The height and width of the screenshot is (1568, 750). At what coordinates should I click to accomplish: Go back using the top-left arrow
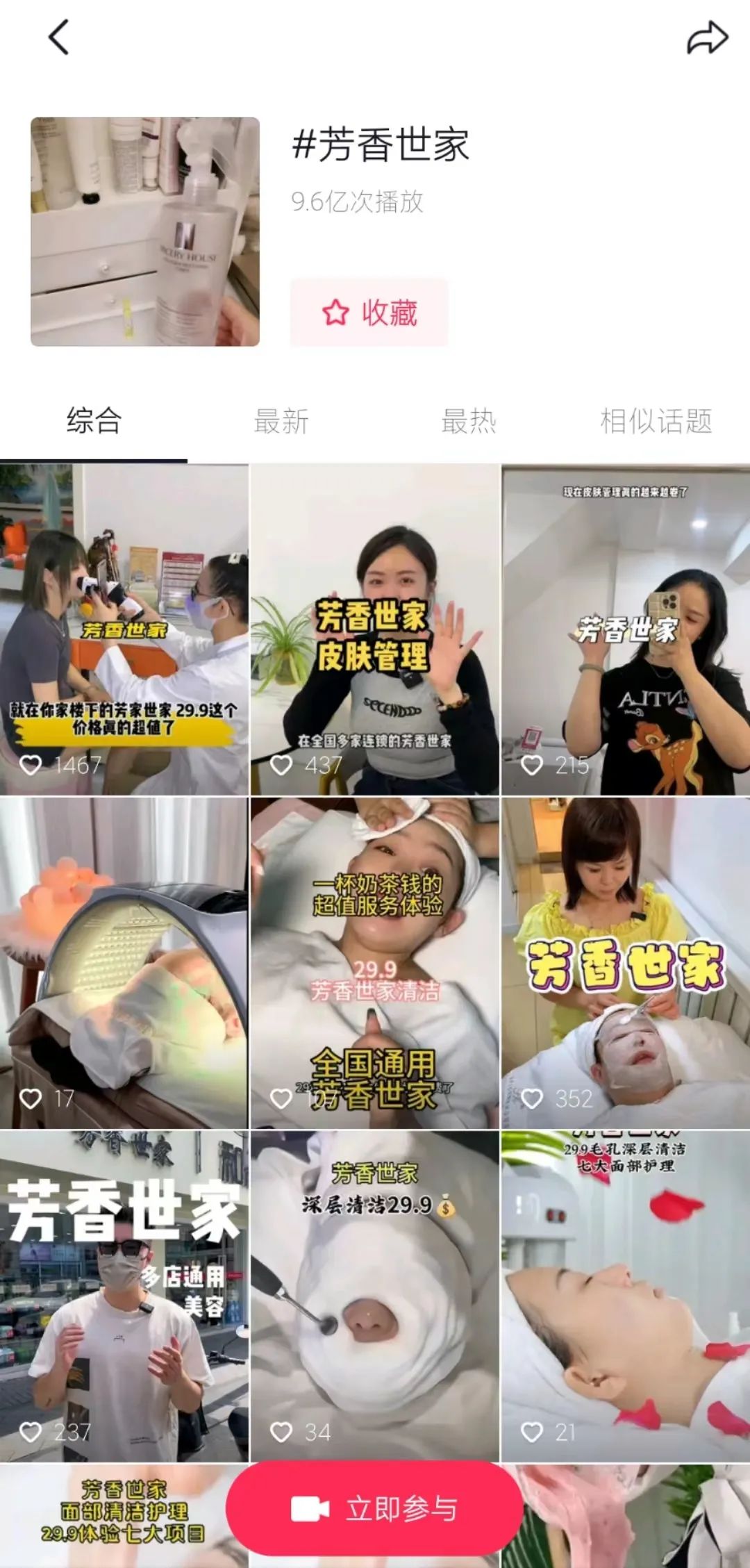(59, 38)
